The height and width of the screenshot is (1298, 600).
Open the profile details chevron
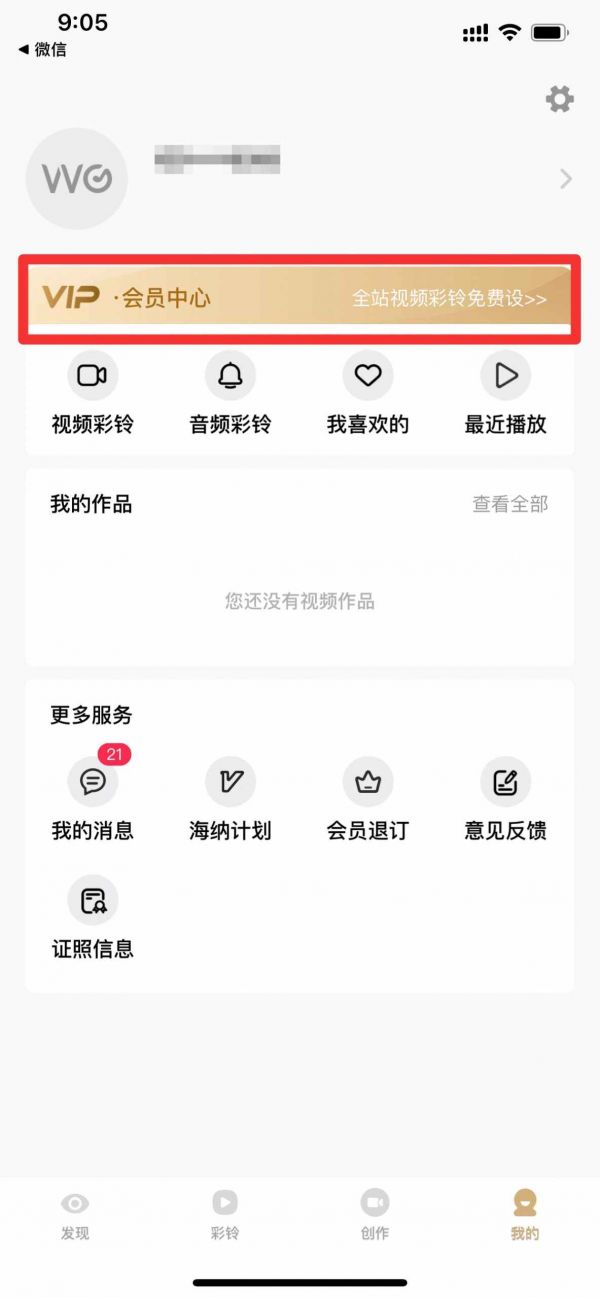566,179
